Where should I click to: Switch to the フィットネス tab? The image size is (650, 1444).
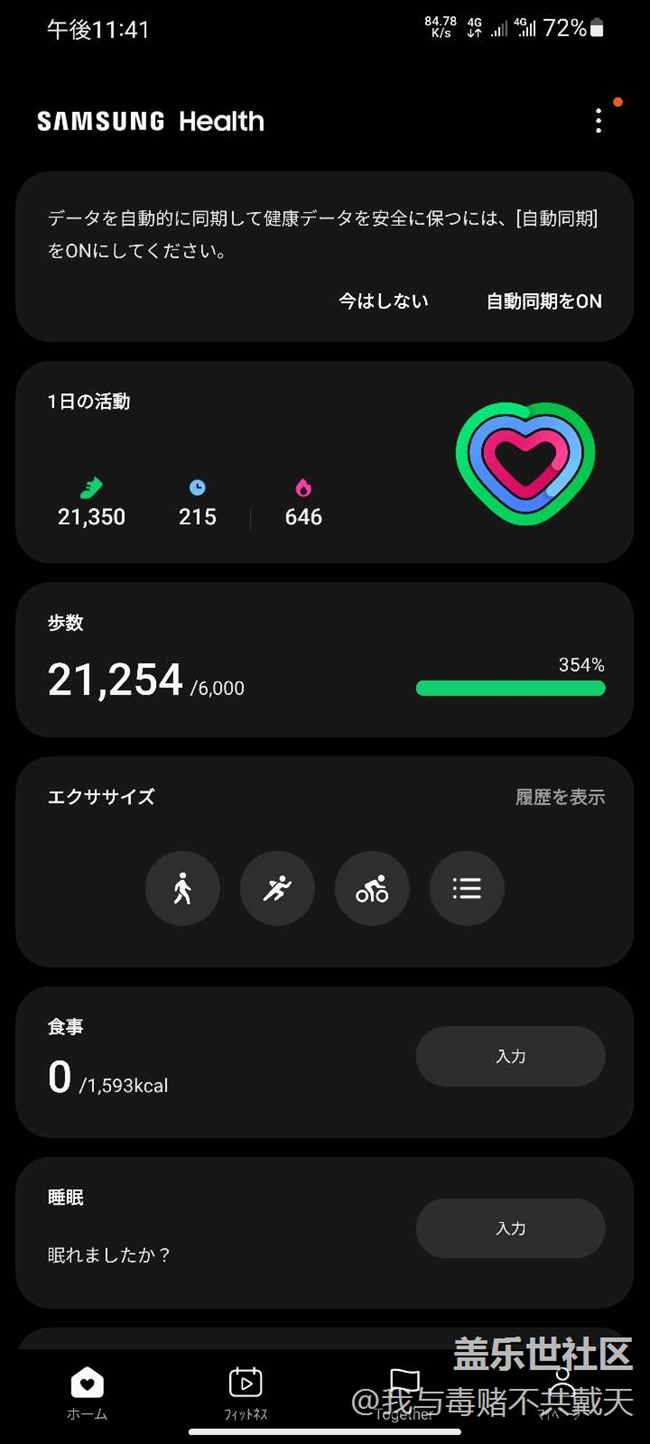coord(245,1393)
